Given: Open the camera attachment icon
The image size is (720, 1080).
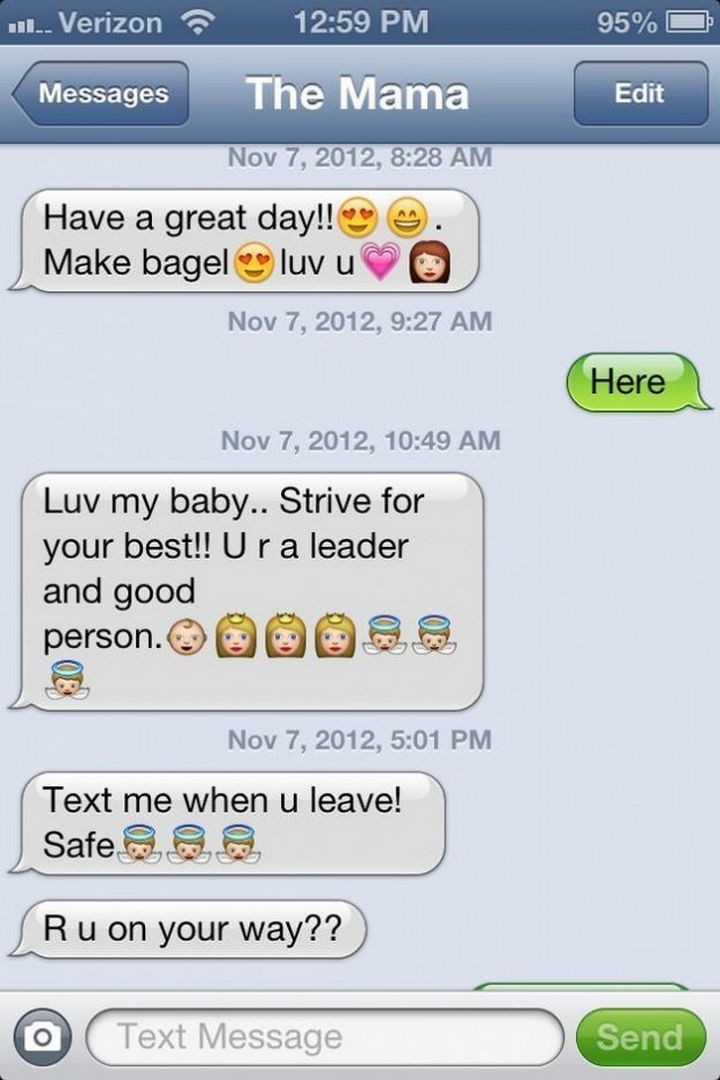Looking at the screenshot, I should click(x=41, y=1037).
